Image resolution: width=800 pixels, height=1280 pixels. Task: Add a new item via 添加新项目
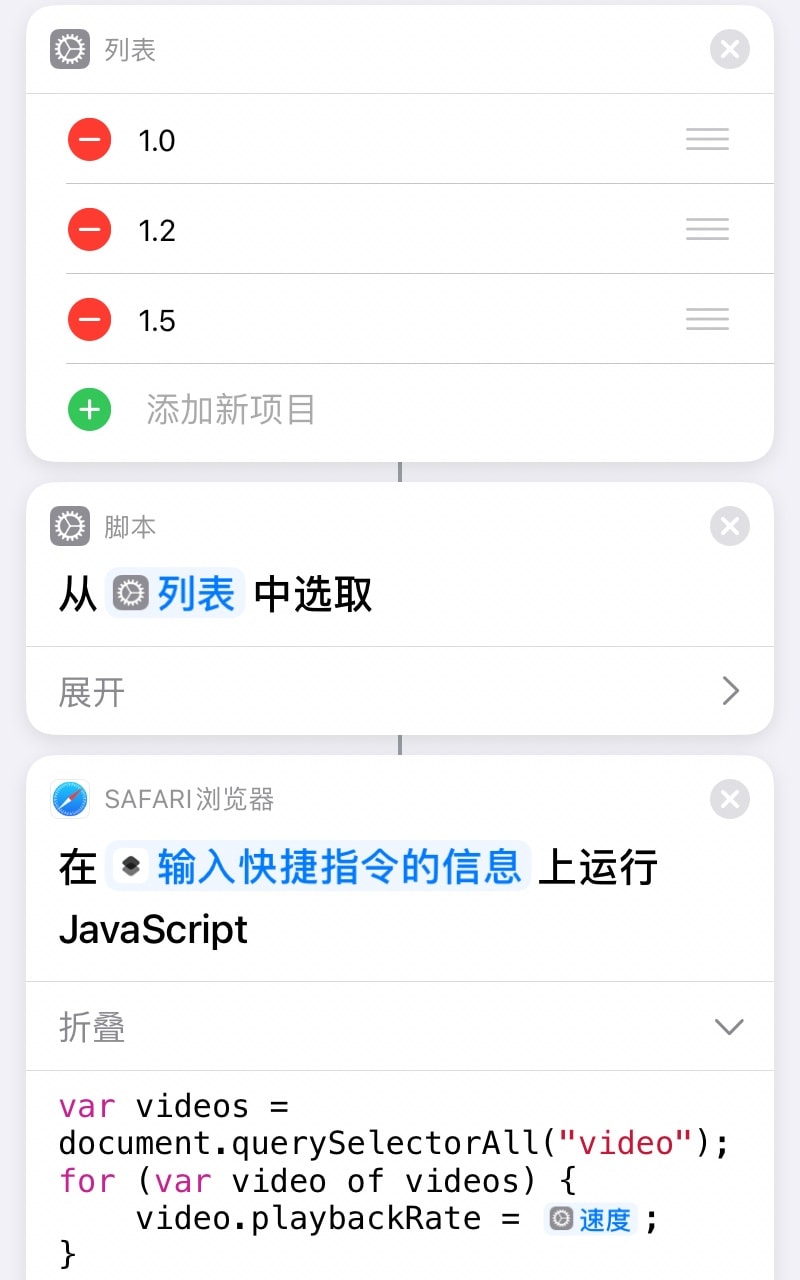tap(231, 409)
